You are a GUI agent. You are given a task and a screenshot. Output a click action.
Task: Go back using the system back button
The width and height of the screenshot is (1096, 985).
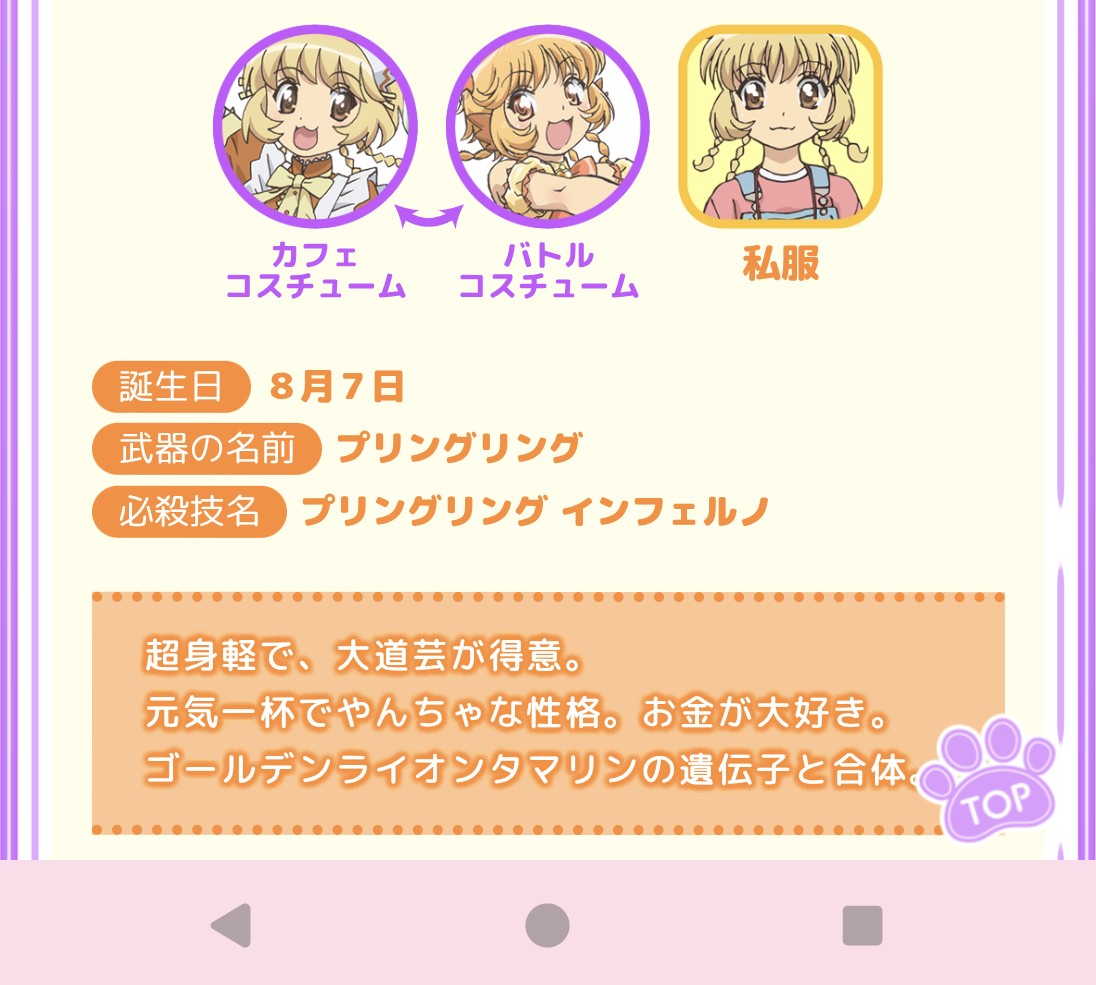pyautogui.click(x=231, y=925)
